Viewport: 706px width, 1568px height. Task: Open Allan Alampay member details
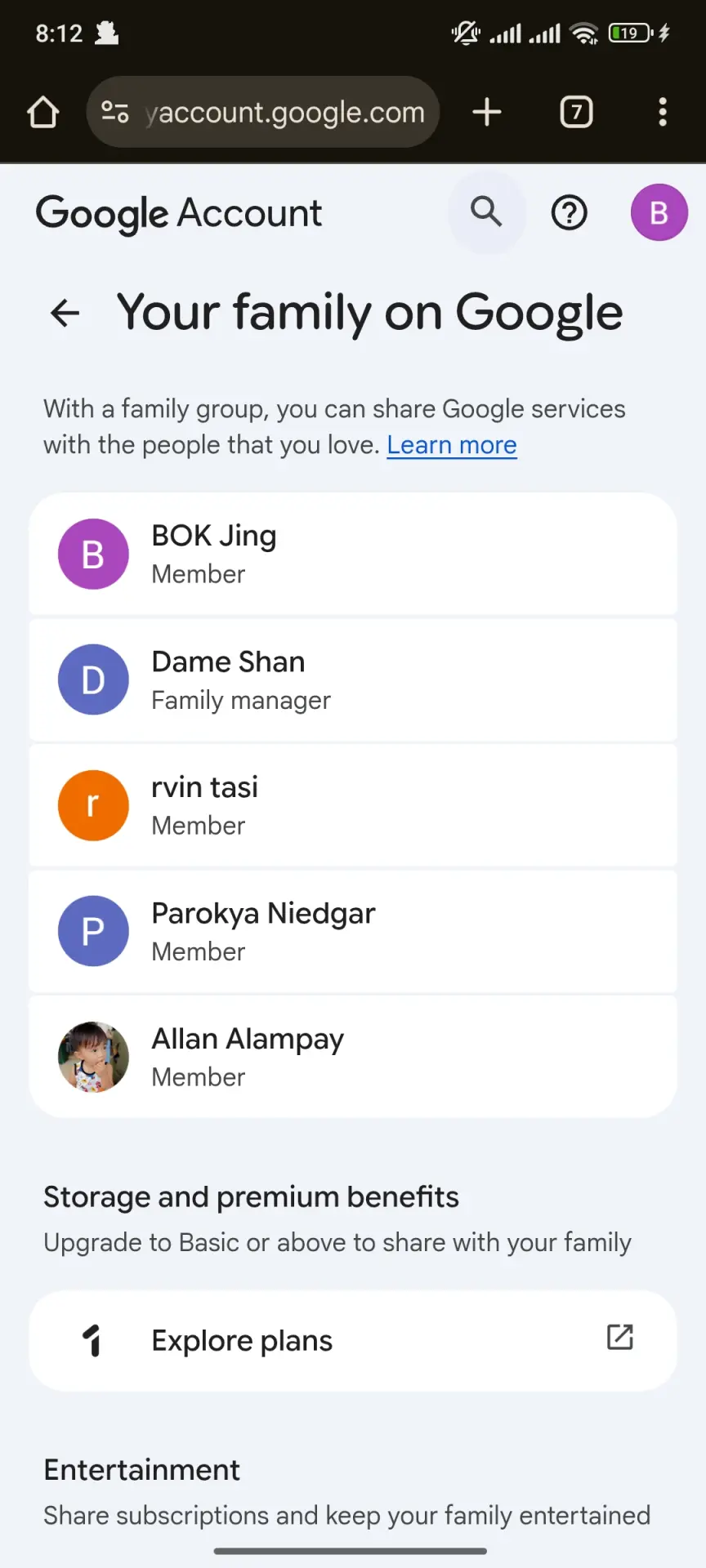353,1057
